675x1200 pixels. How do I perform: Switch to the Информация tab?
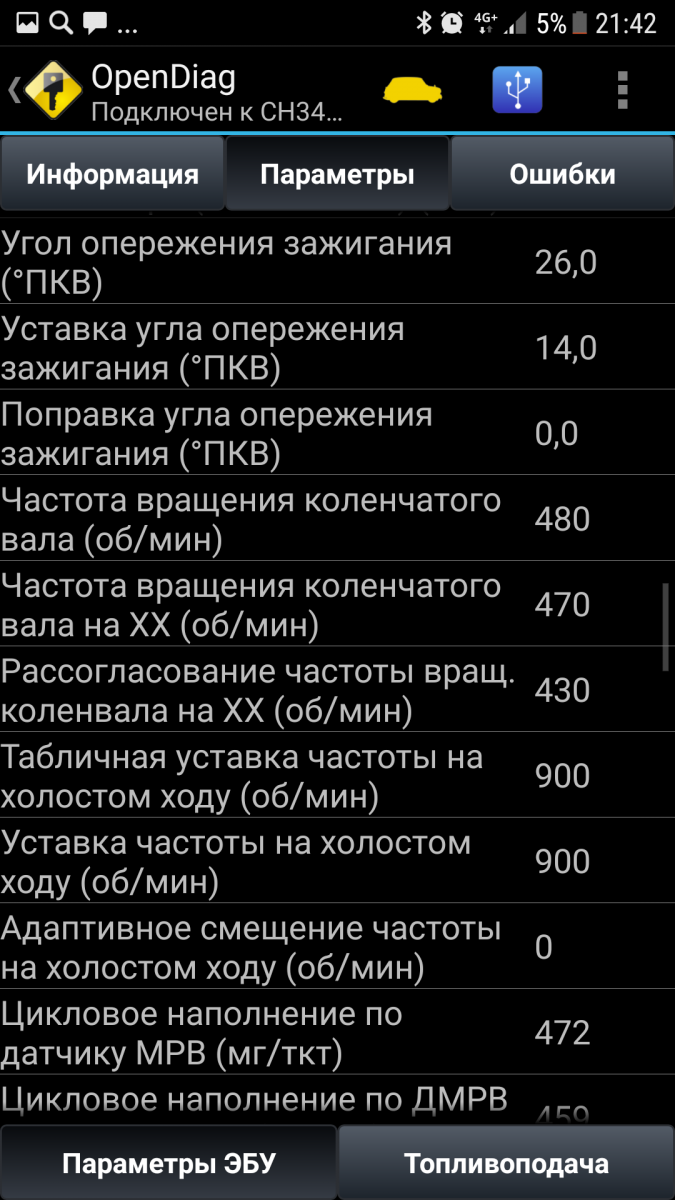coord(112,175)
